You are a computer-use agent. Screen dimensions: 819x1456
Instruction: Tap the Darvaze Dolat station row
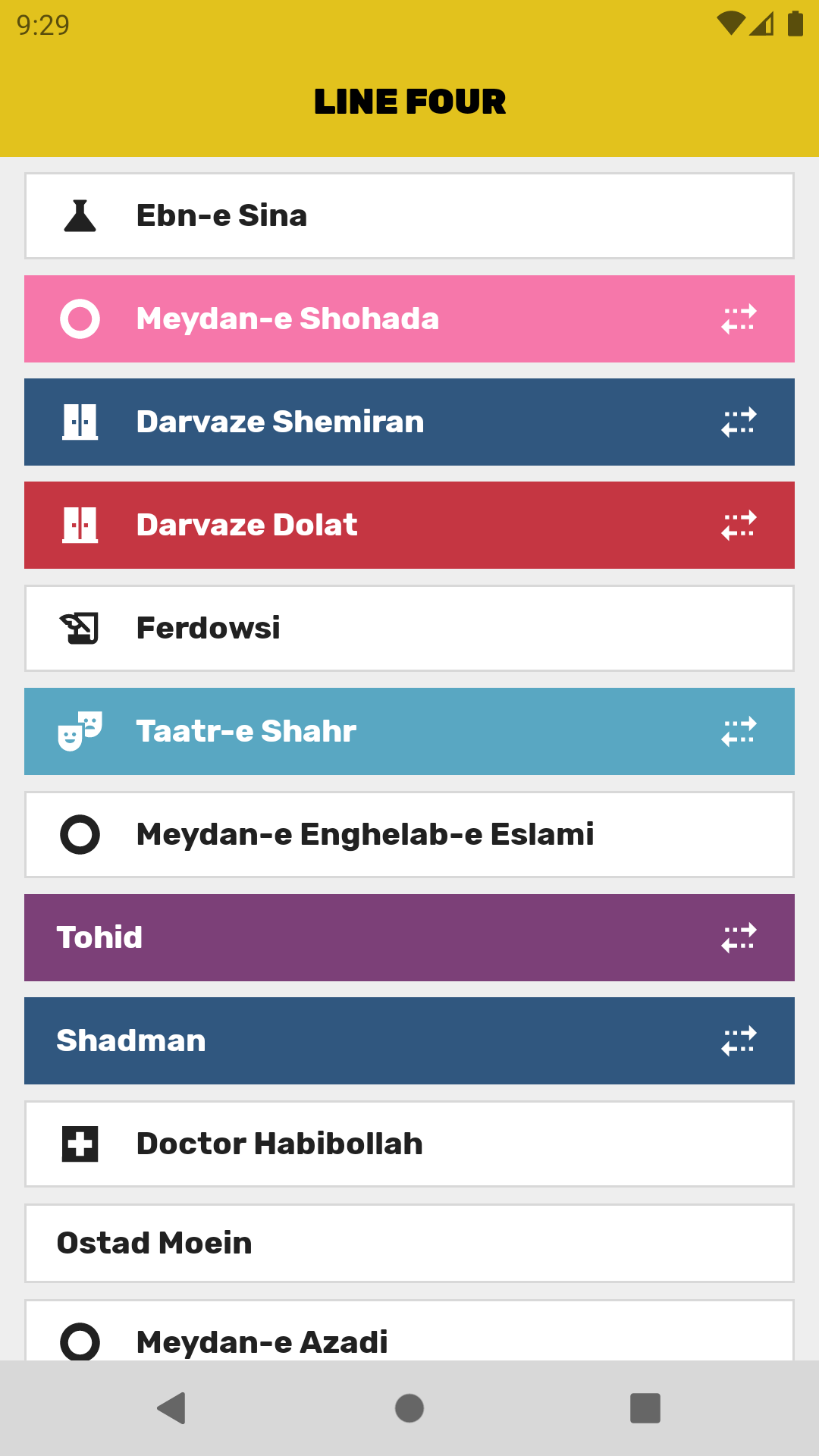click(x=409, y=526)
